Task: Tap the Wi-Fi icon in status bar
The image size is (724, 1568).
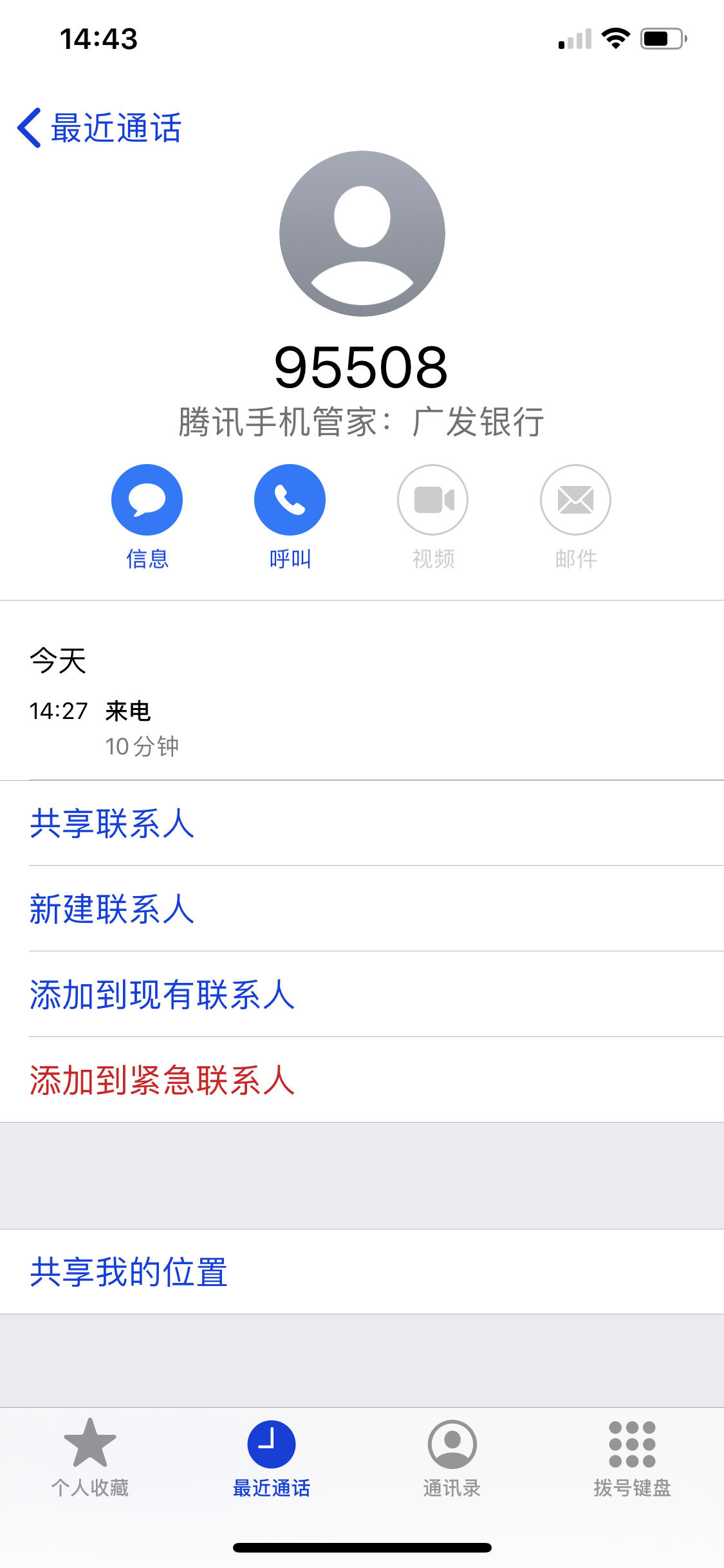Action: pos(615,39)
